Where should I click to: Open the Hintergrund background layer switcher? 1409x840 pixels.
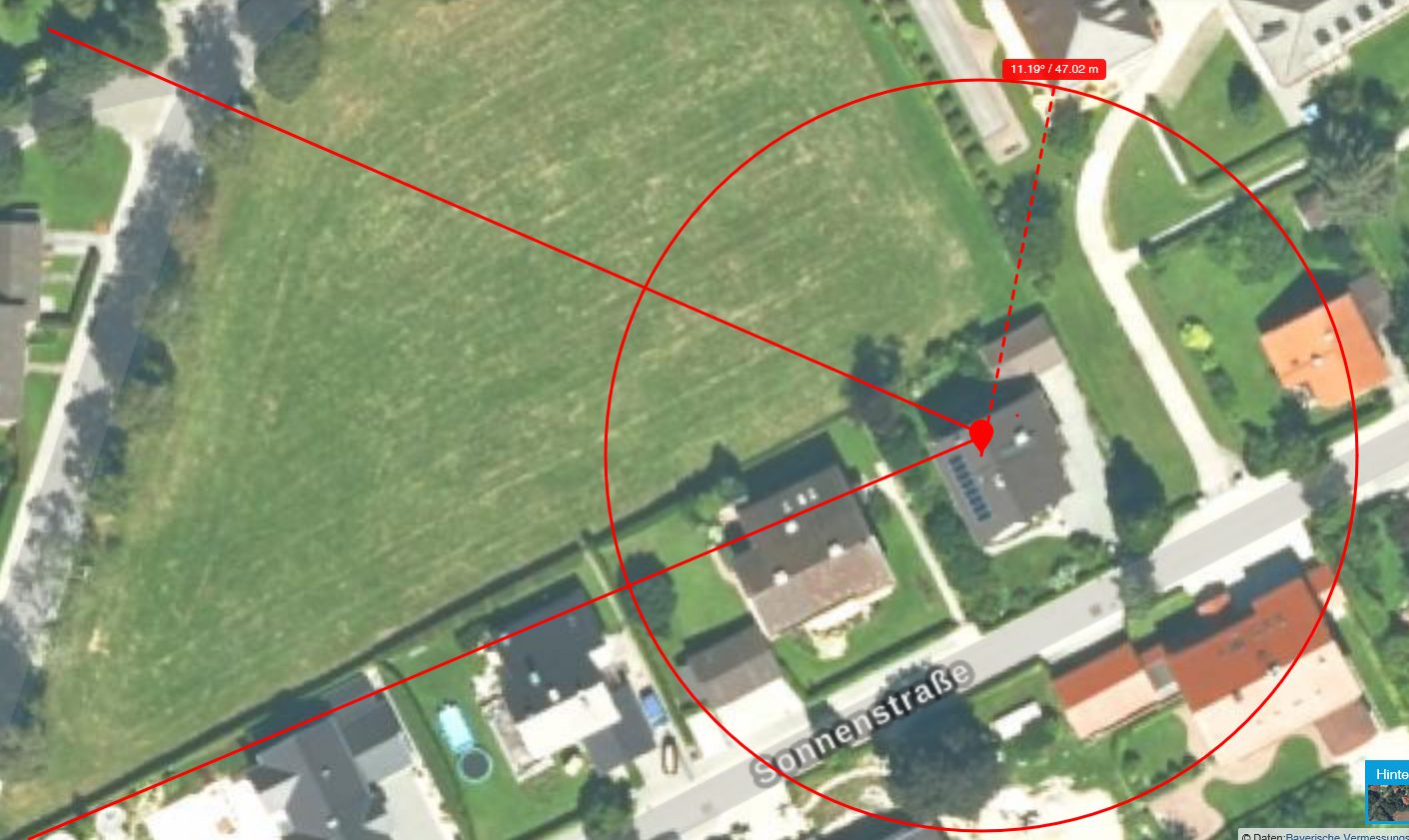click(1388, 791)
